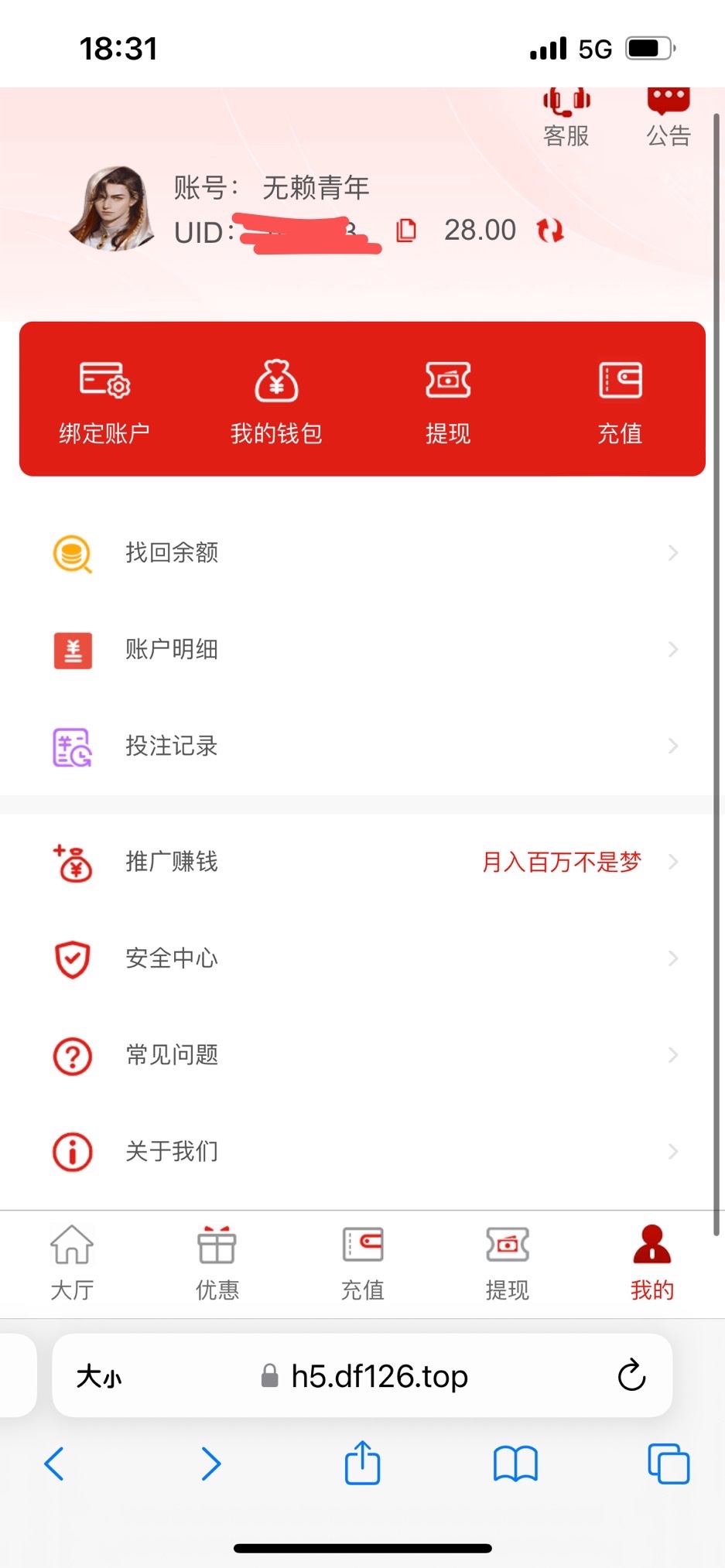
Task: View 投注记录
Action: 362,746
